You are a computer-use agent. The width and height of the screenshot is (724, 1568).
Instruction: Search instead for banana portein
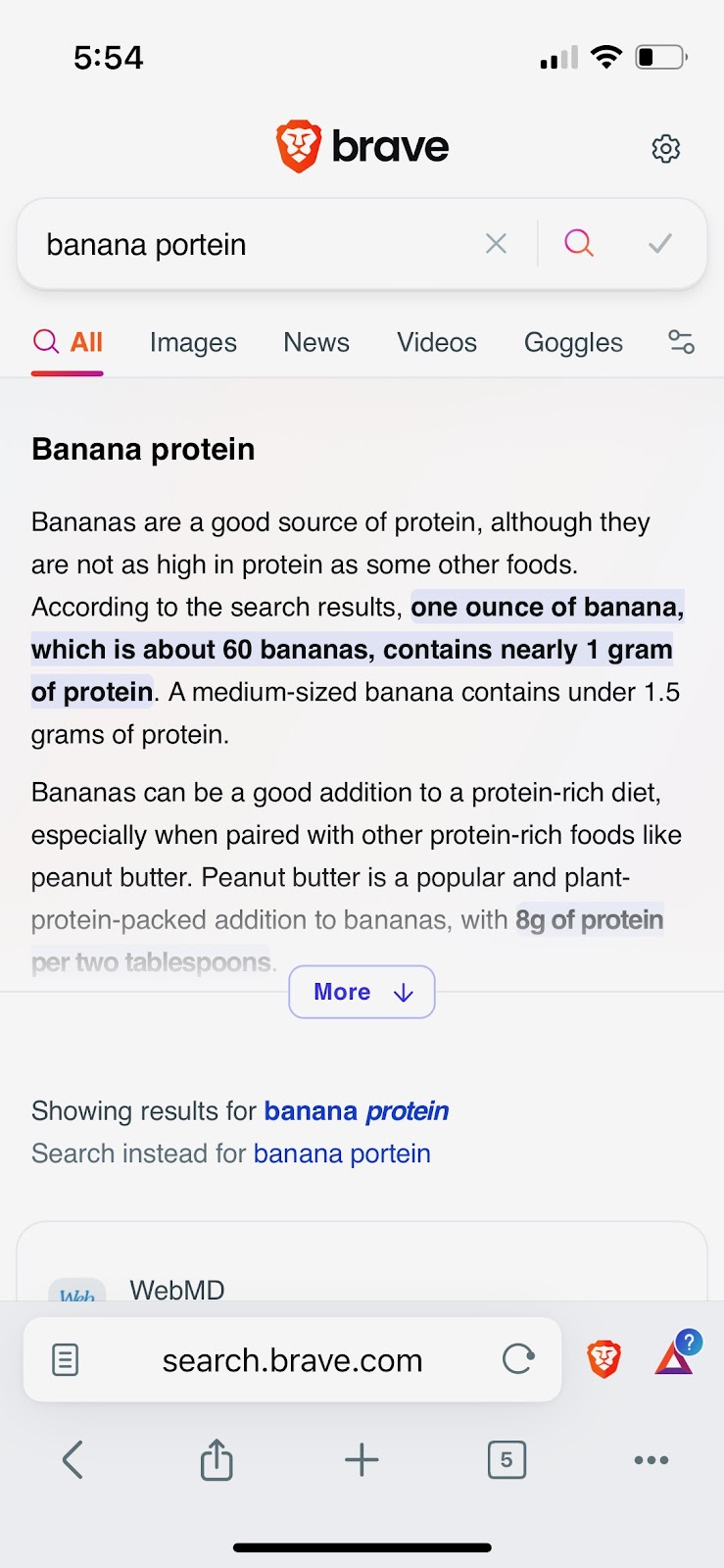point(342,1153)
